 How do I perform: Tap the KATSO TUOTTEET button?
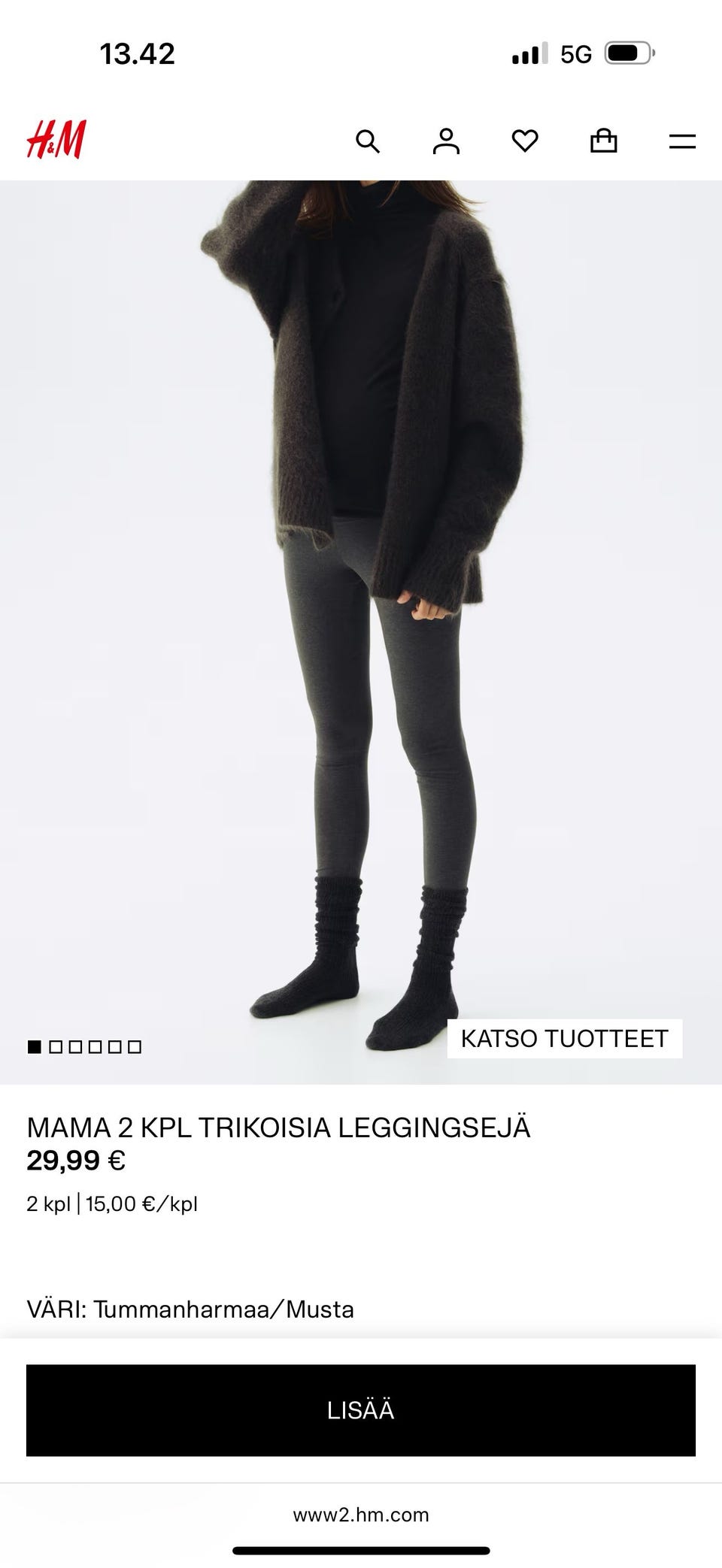(565, 1039)
